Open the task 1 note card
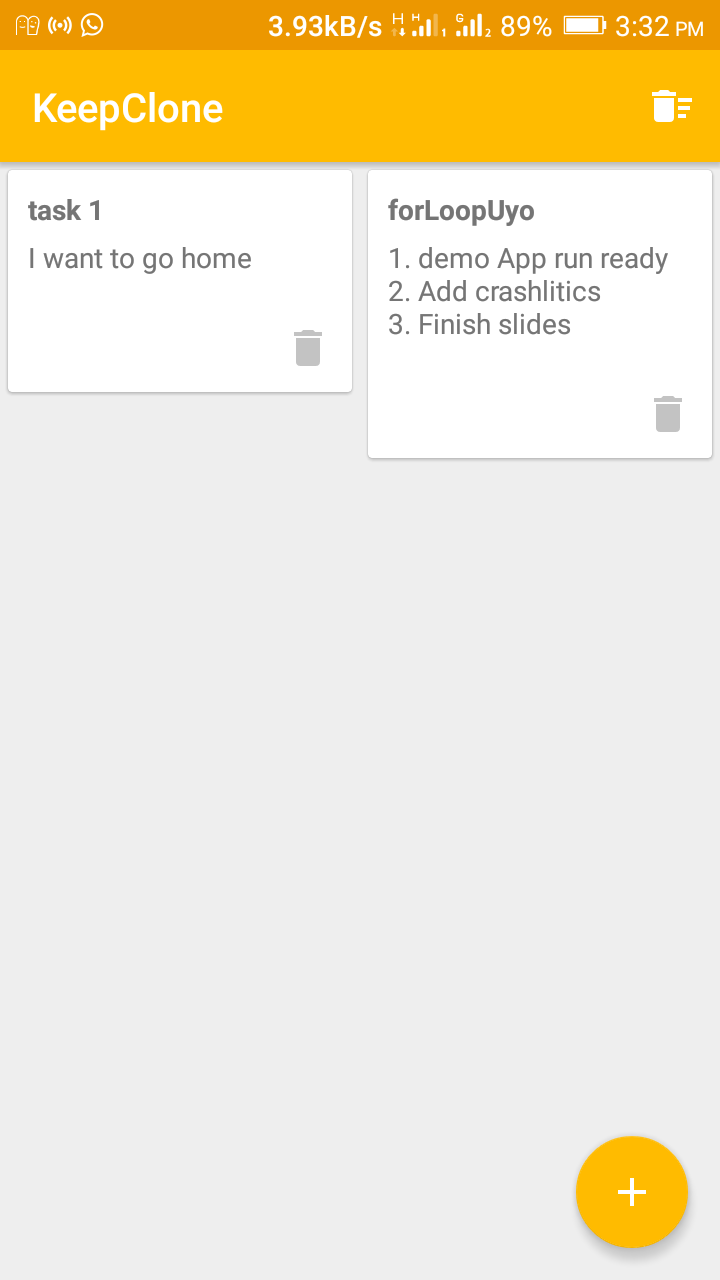 point(180,281)
